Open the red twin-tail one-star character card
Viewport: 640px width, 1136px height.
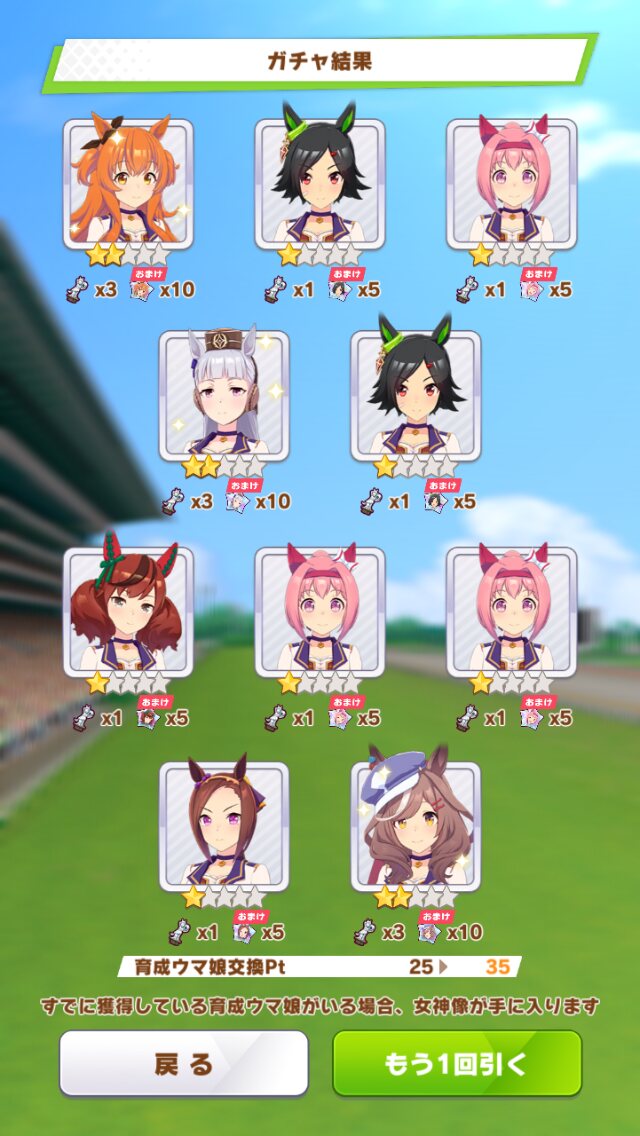pos(128,610)
